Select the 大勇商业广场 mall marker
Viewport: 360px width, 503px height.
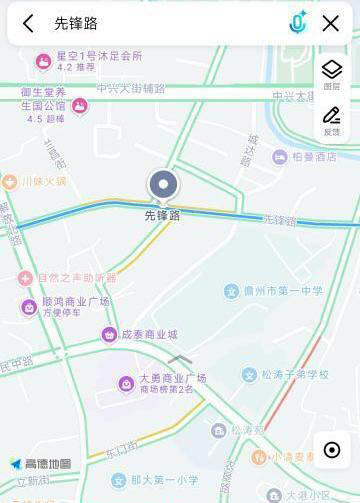pos(126,384)
